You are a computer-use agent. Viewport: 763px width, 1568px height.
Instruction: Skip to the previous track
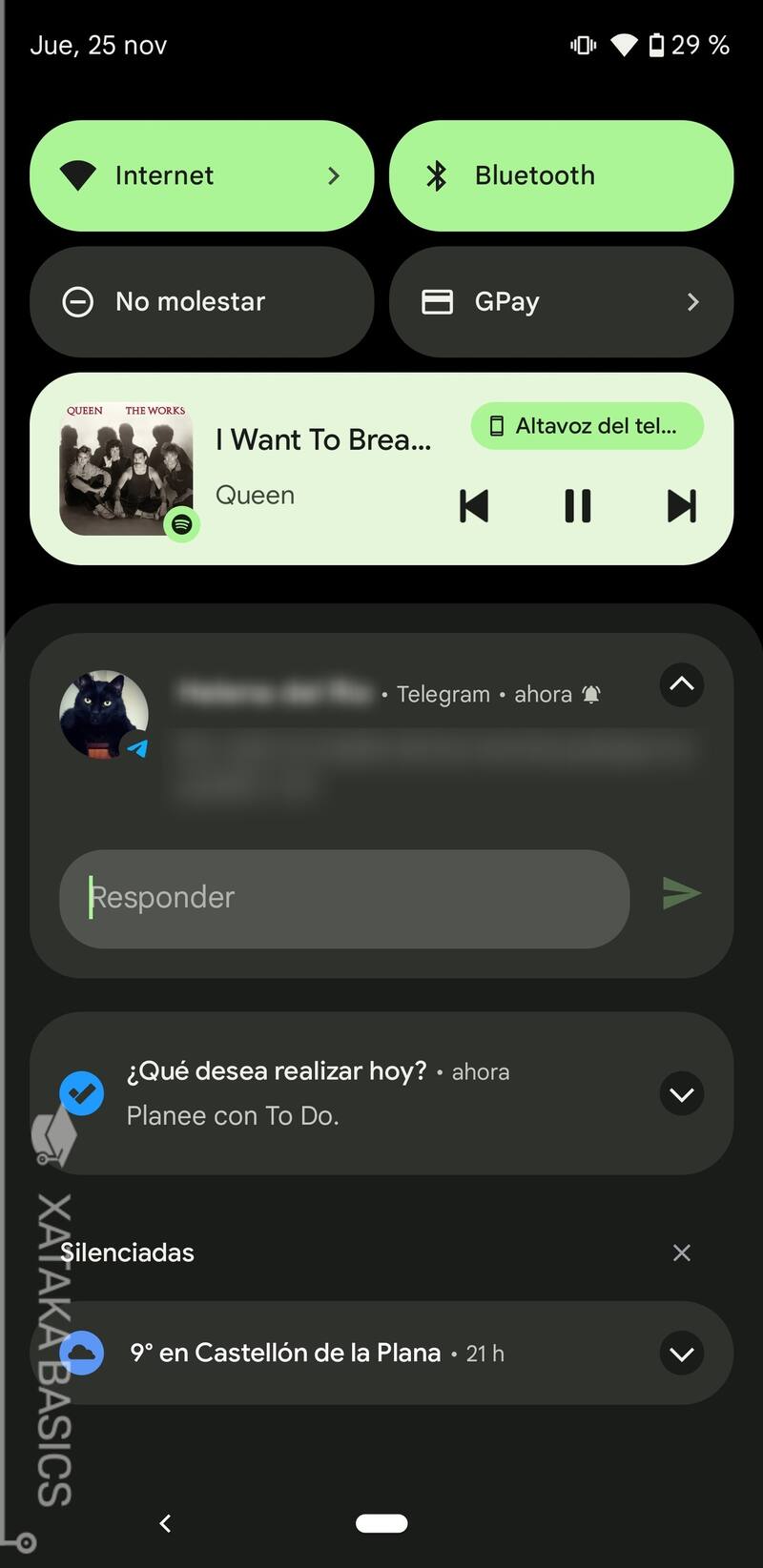(x=474, y=506)
